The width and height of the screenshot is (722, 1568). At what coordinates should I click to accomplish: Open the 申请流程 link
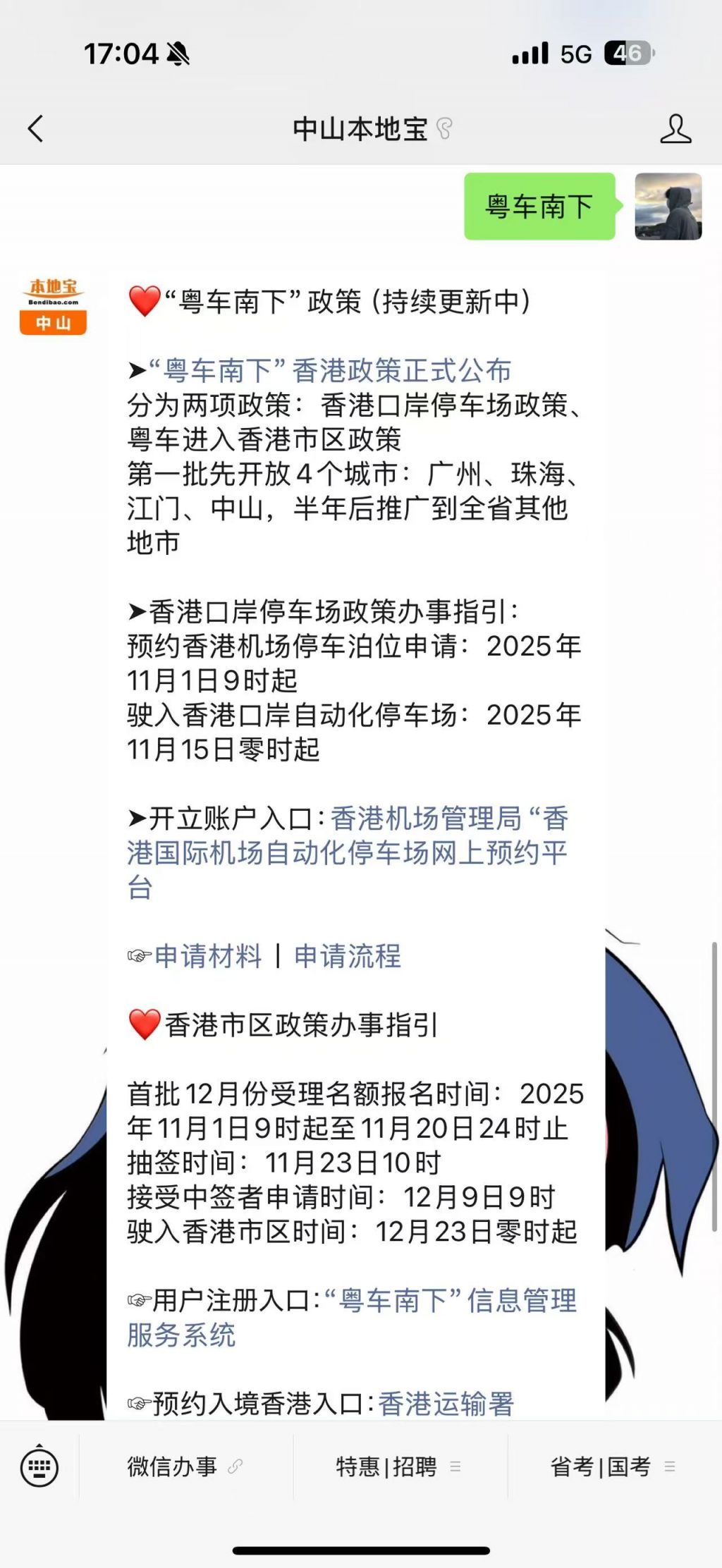[347, 957]
